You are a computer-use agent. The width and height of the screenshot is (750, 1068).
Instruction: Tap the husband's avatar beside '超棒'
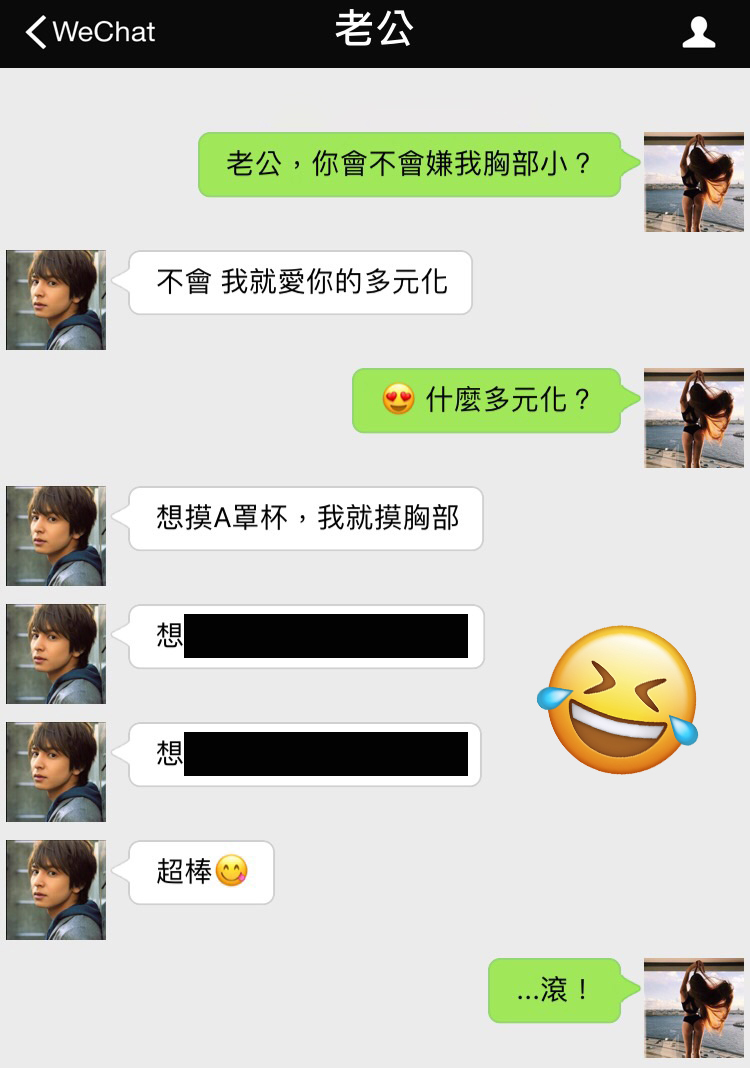(56, 890)
